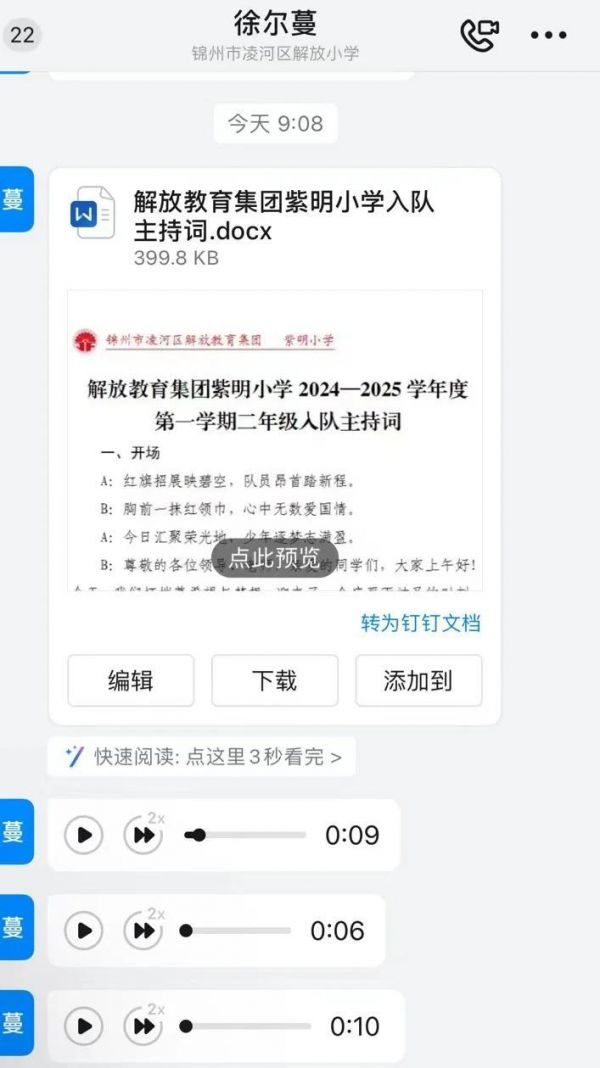Viewport: 600px width, 1068px height.
Task: Open the three-dot overflow menu
Action: 548,35
